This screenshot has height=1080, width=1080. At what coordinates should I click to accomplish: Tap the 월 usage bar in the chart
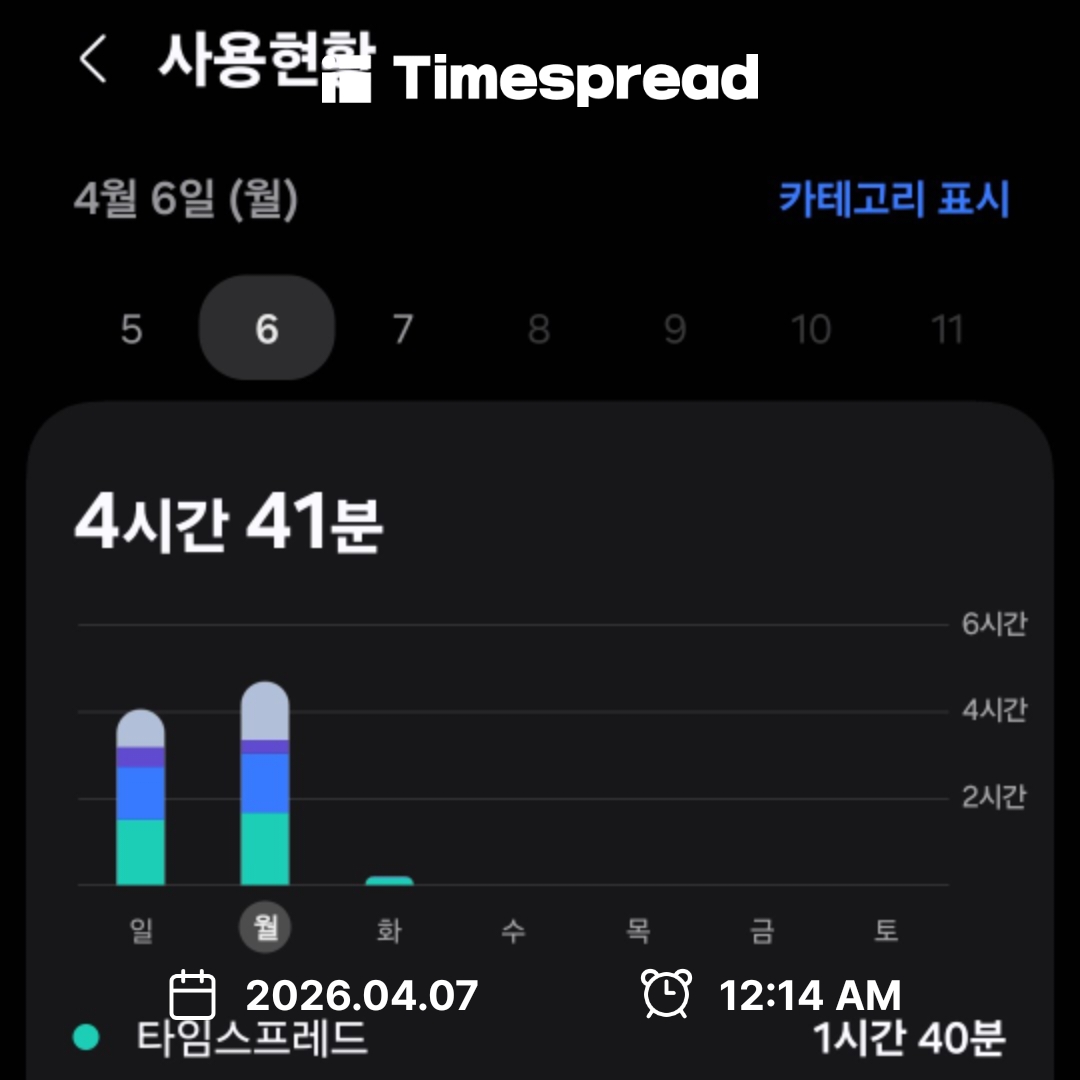pos(265,784)
